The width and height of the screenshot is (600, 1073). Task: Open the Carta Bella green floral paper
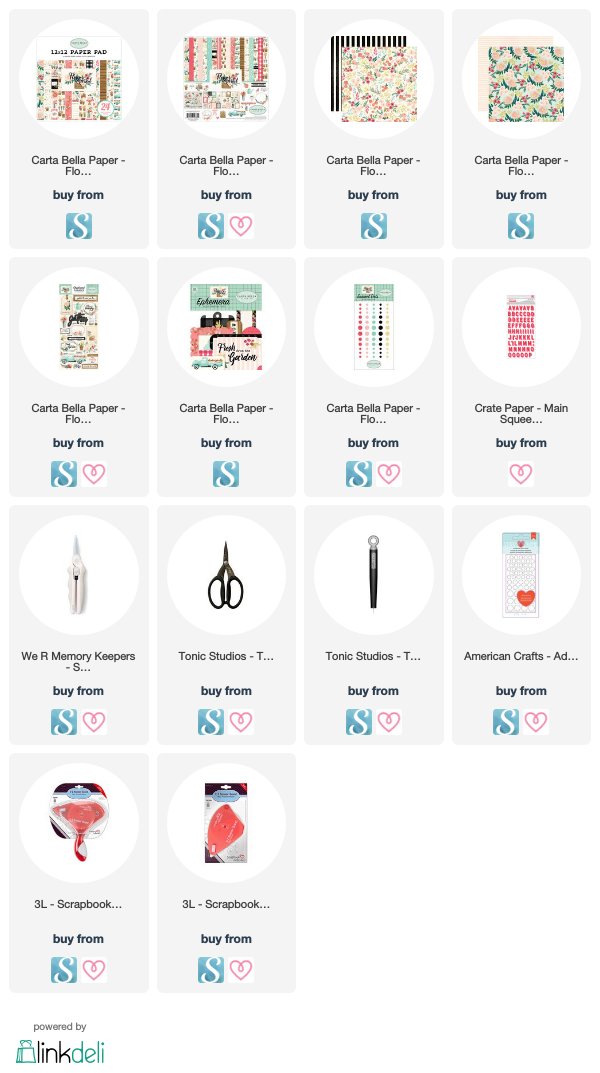point(521,79)
